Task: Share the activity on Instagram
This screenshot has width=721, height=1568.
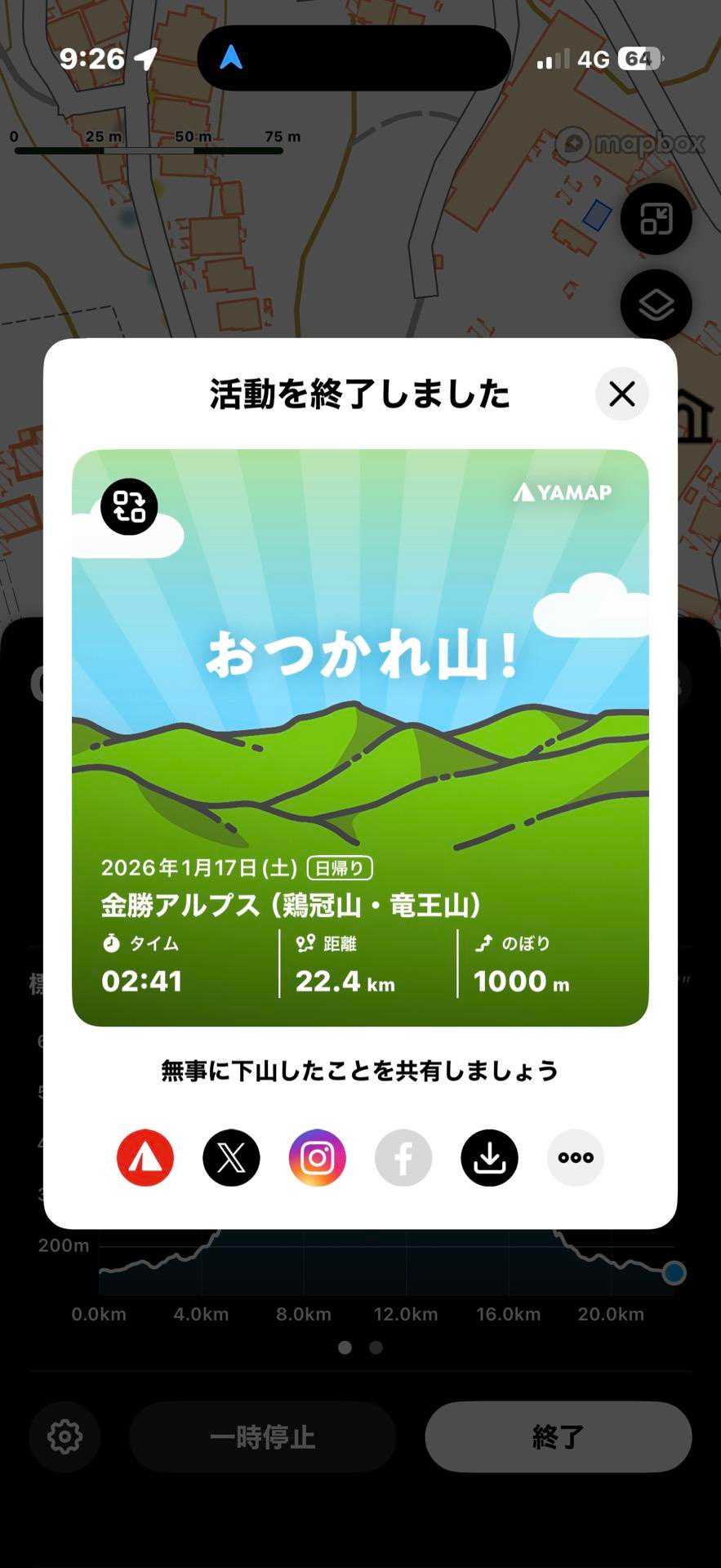Action: (x=318, y=1157)
